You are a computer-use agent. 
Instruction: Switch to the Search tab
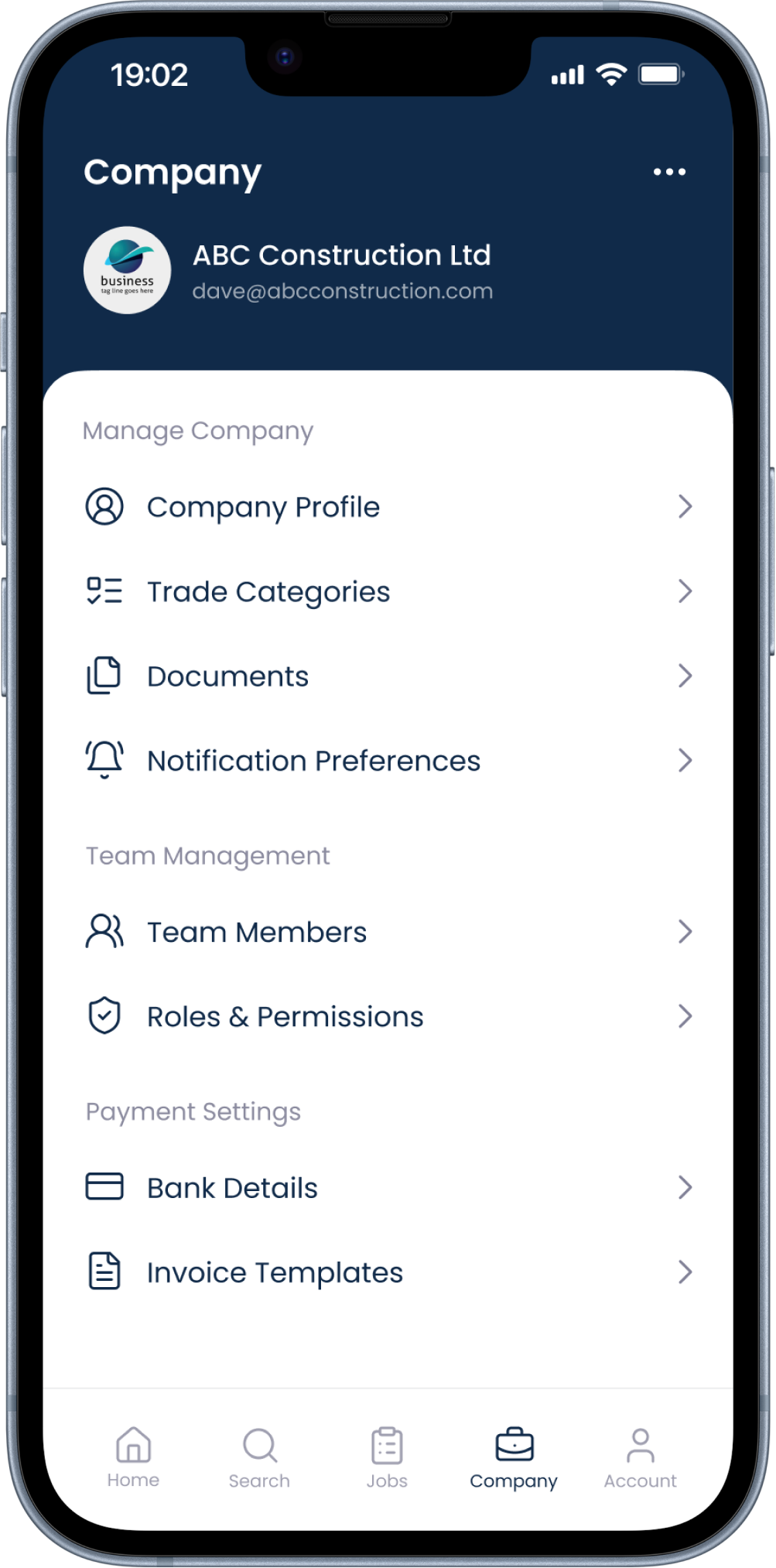tap(259, 1457)
